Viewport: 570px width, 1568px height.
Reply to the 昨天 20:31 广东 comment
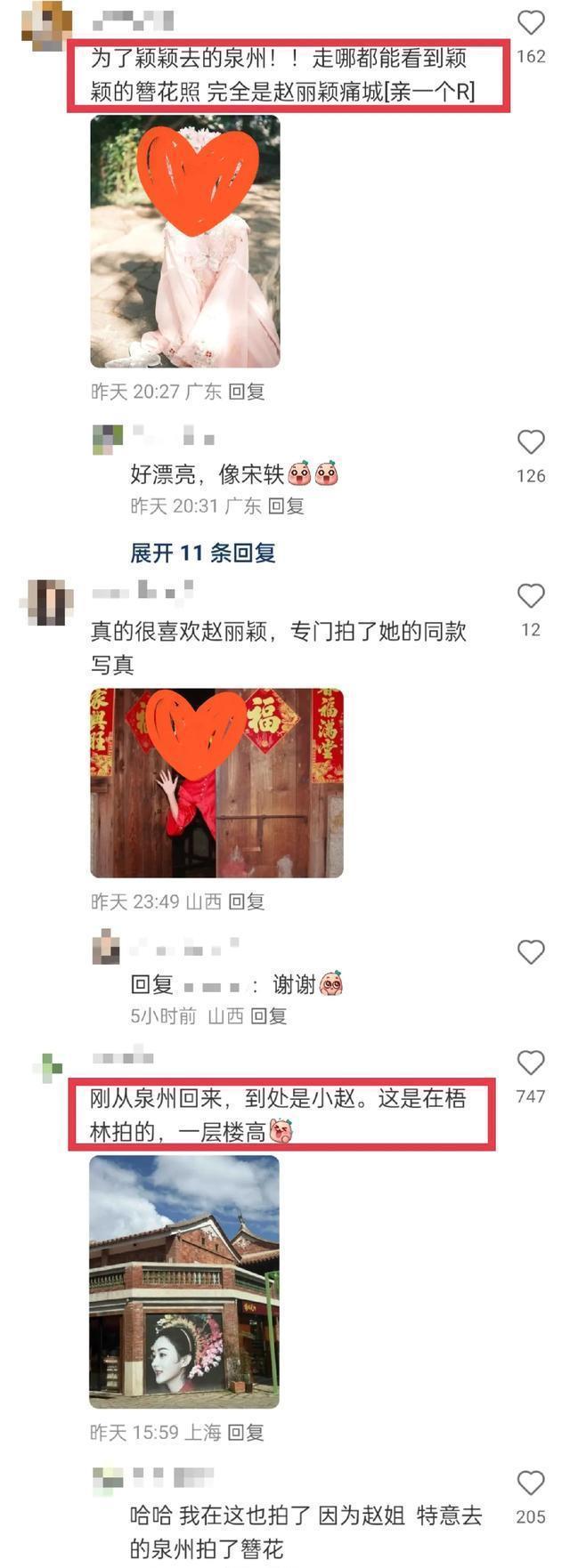pyautogui.click(x=286, y=506)
